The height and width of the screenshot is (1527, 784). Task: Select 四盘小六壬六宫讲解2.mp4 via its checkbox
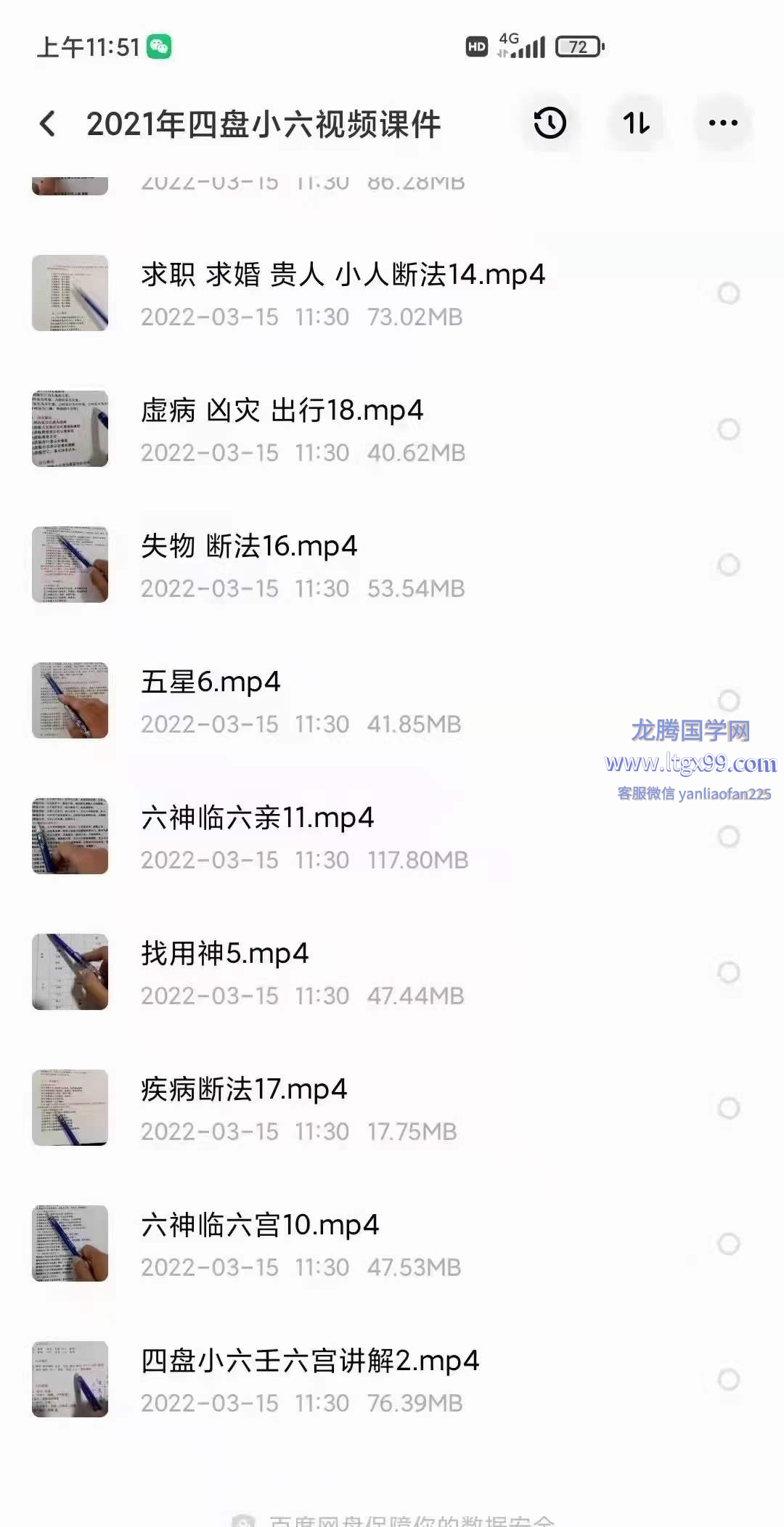point(728,1380)
